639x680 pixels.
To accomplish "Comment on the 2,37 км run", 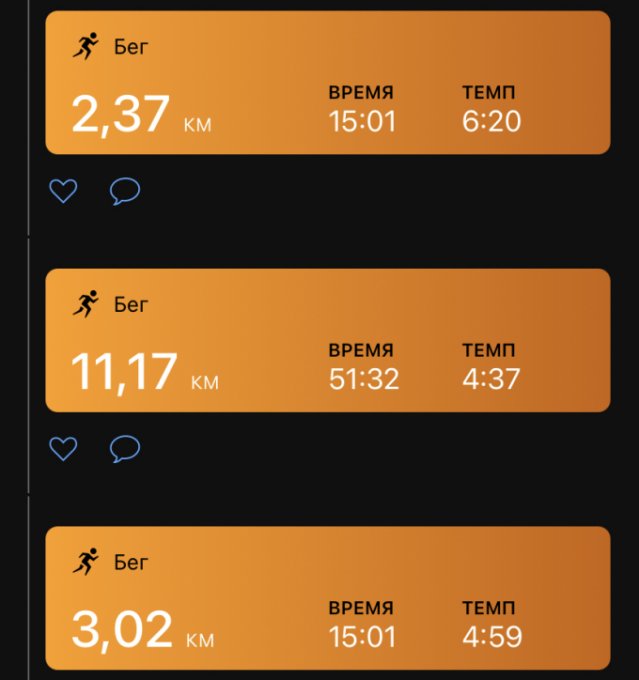I will [x=124, y=190].
